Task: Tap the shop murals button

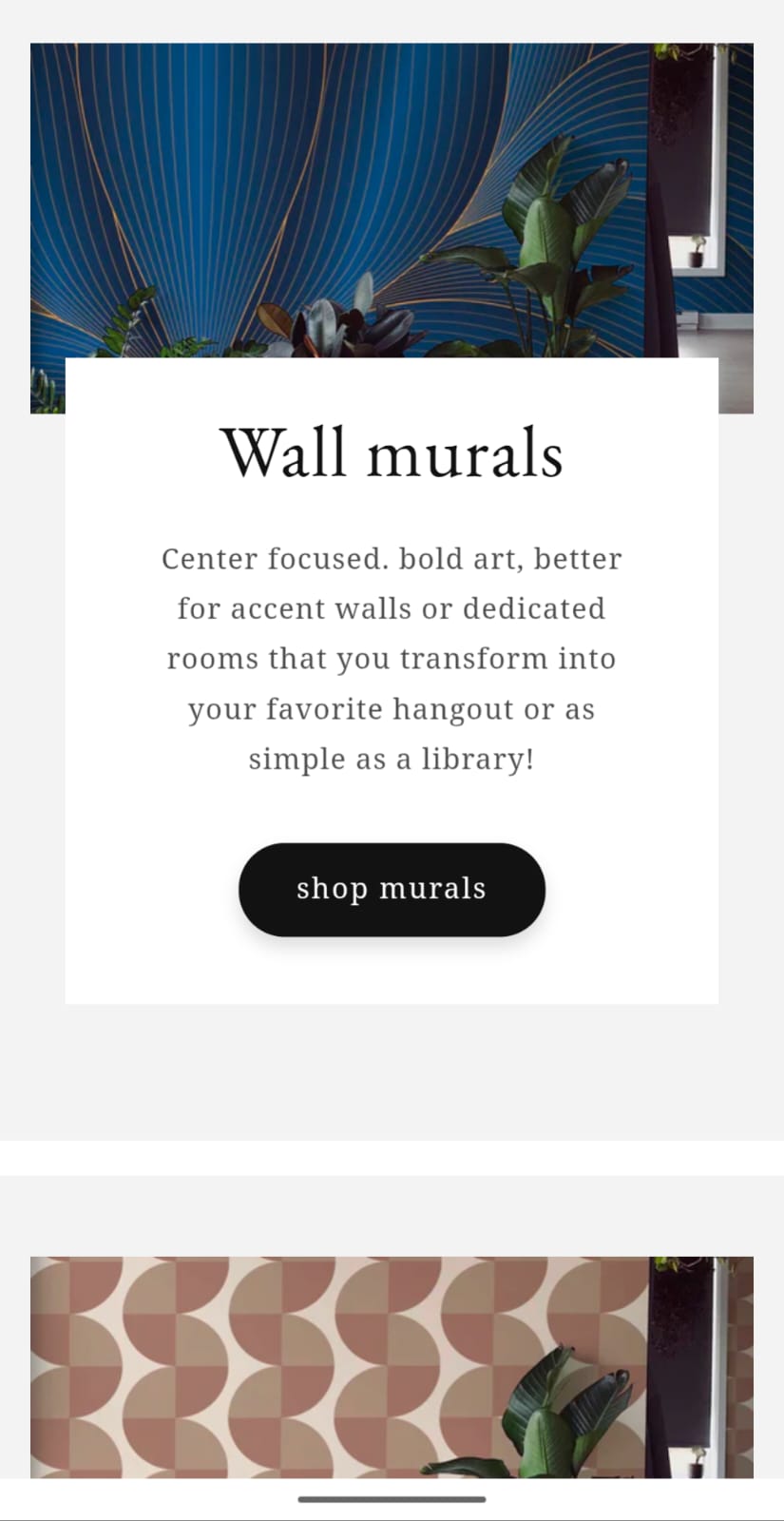Action: 392,889
